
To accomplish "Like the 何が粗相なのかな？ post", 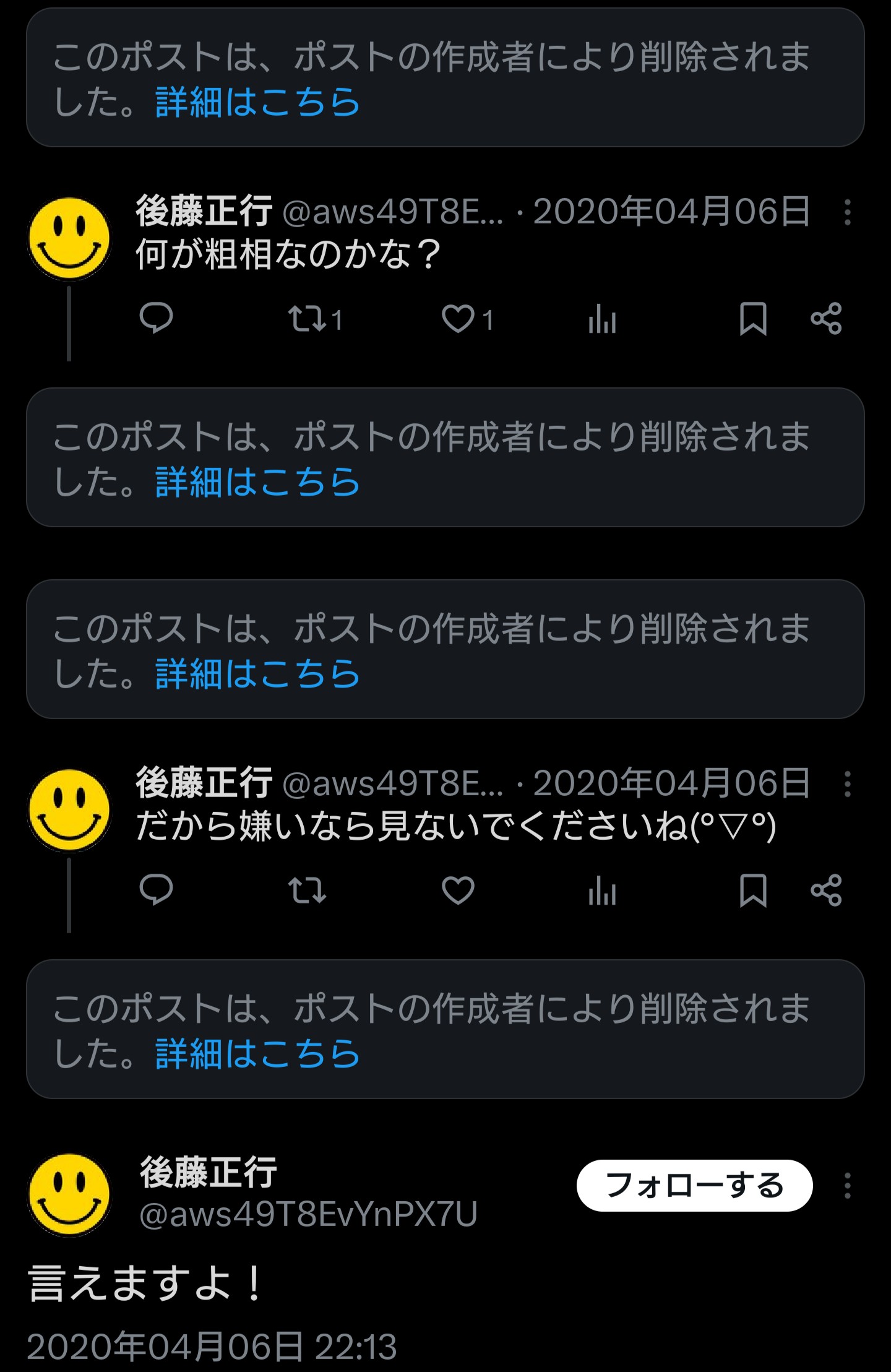I will [x=458, y=319].
